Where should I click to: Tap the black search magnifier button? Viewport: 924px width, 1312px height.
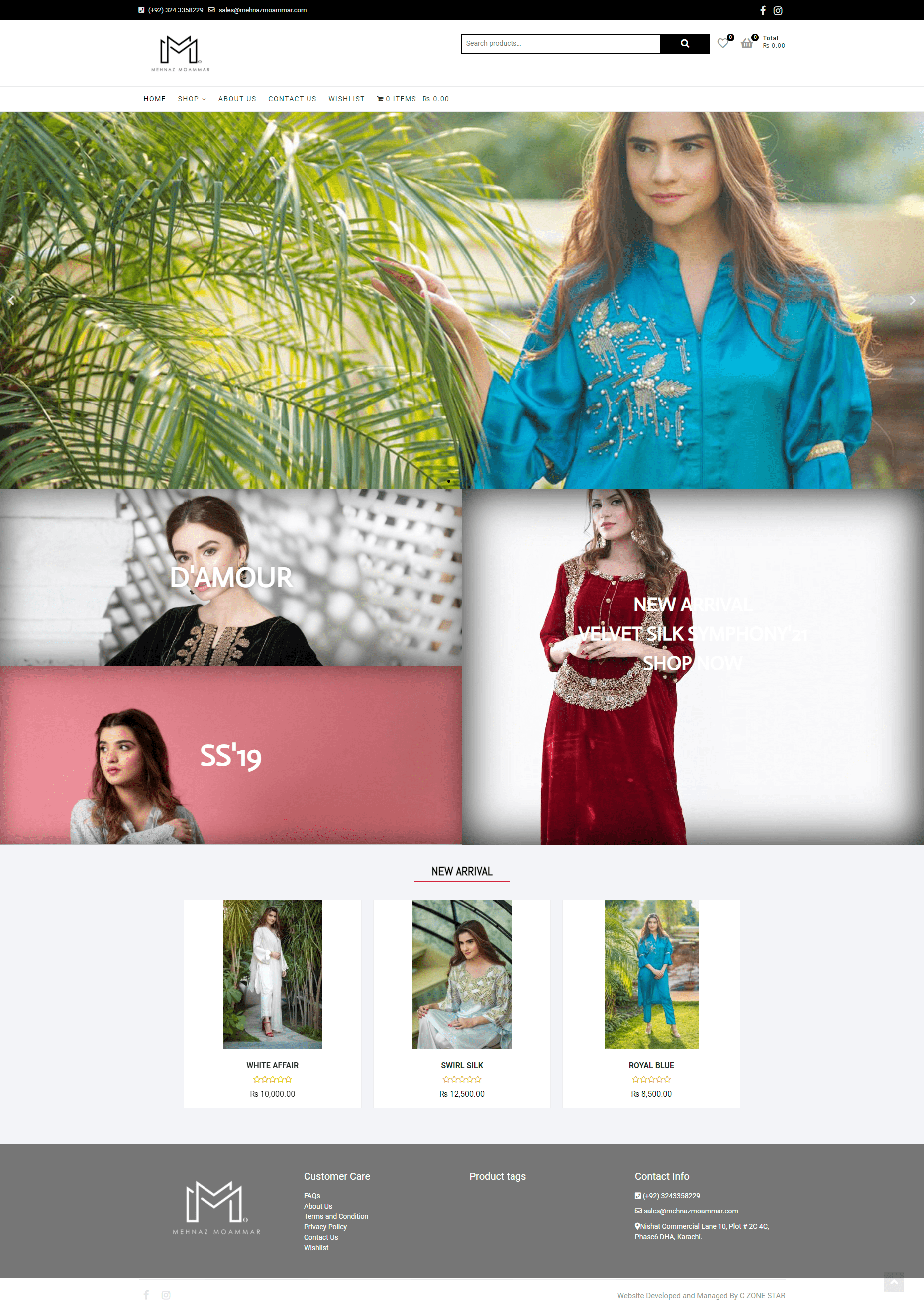[685, 43]
